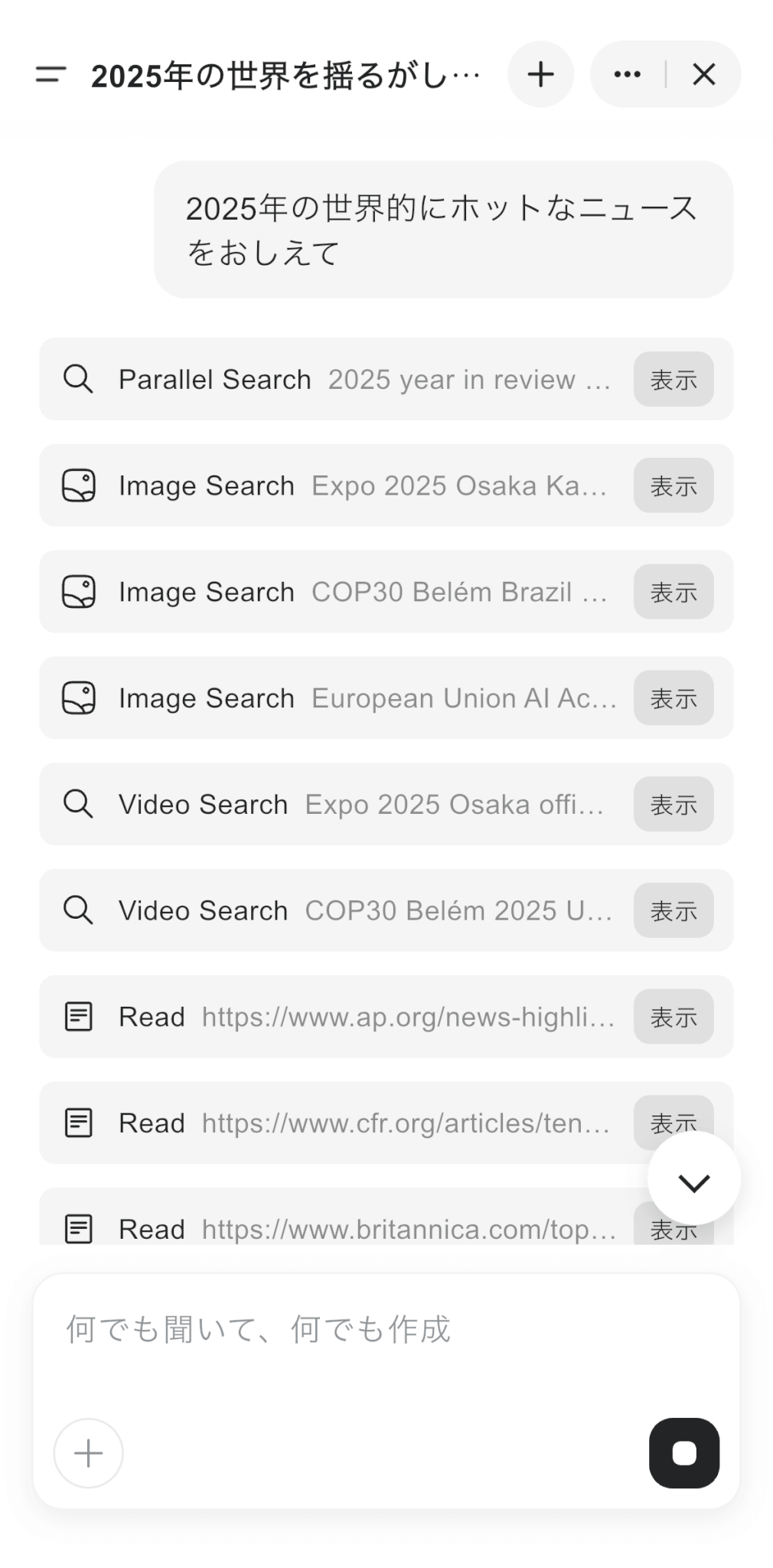773x1568 pixels.
Task: Add attachment with bottom plus button
Action: 88,1453
